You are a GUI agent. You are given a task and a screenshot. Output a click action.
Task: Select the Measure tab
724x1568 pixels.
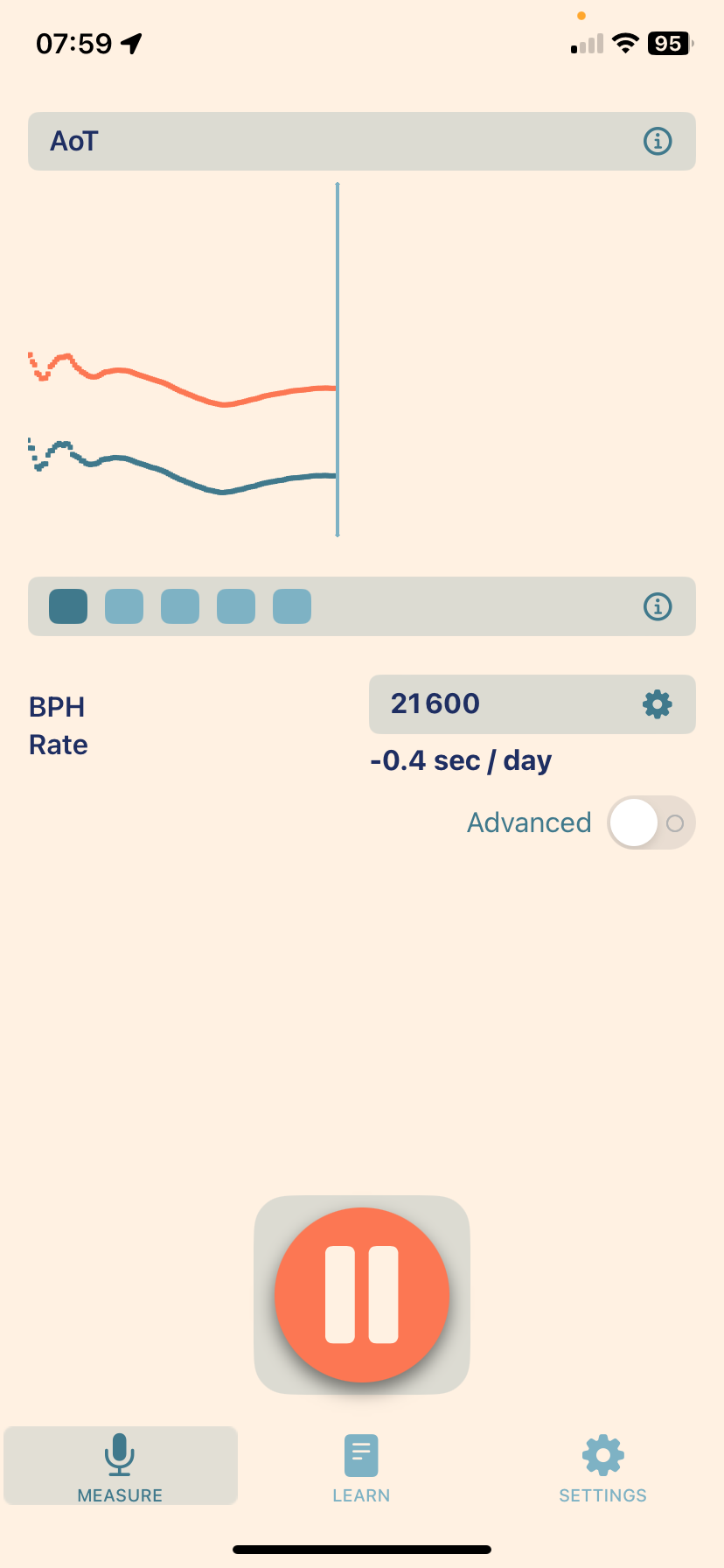point(121,1468)
